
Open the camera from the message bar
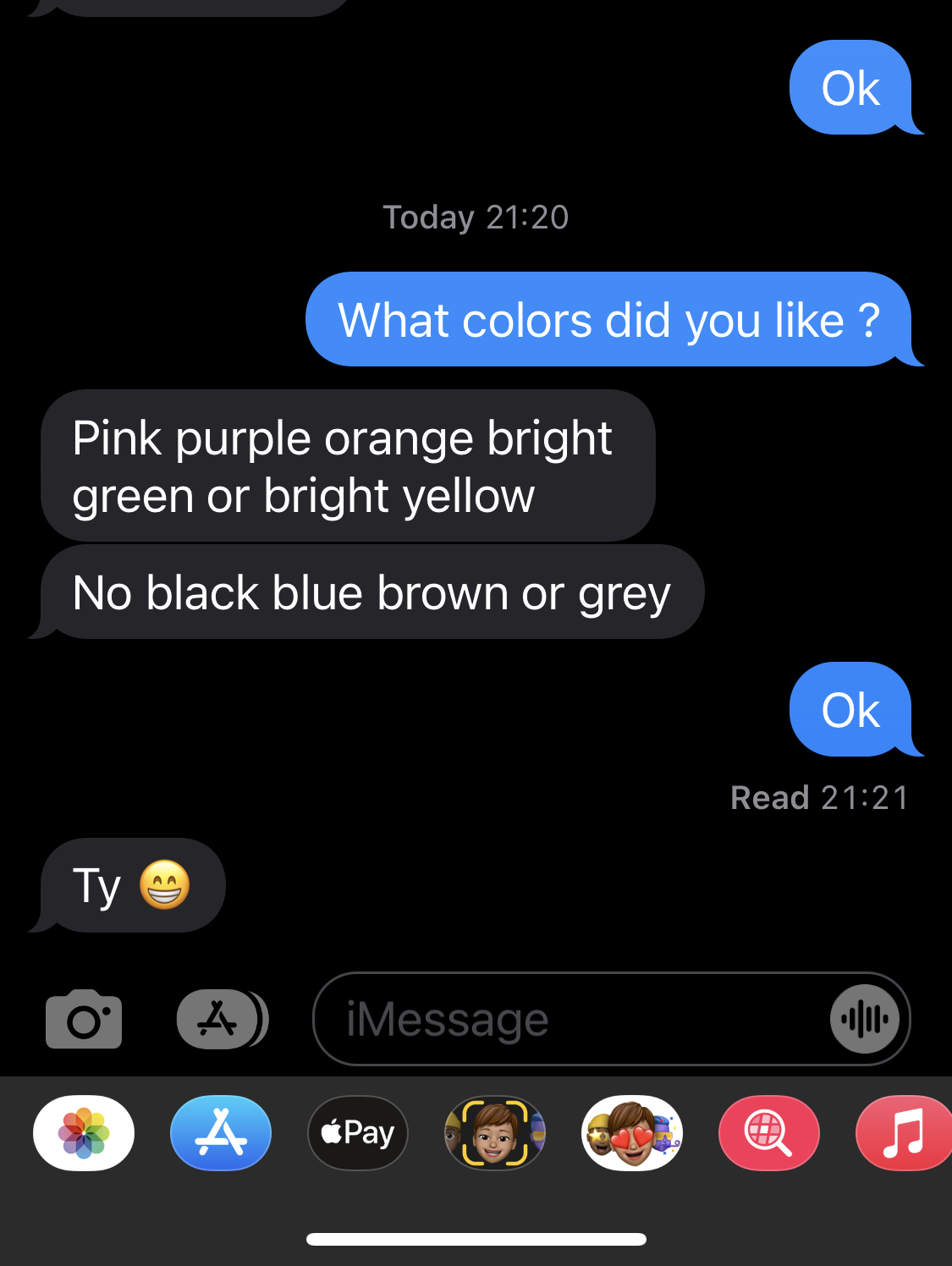click(83, 1019)
